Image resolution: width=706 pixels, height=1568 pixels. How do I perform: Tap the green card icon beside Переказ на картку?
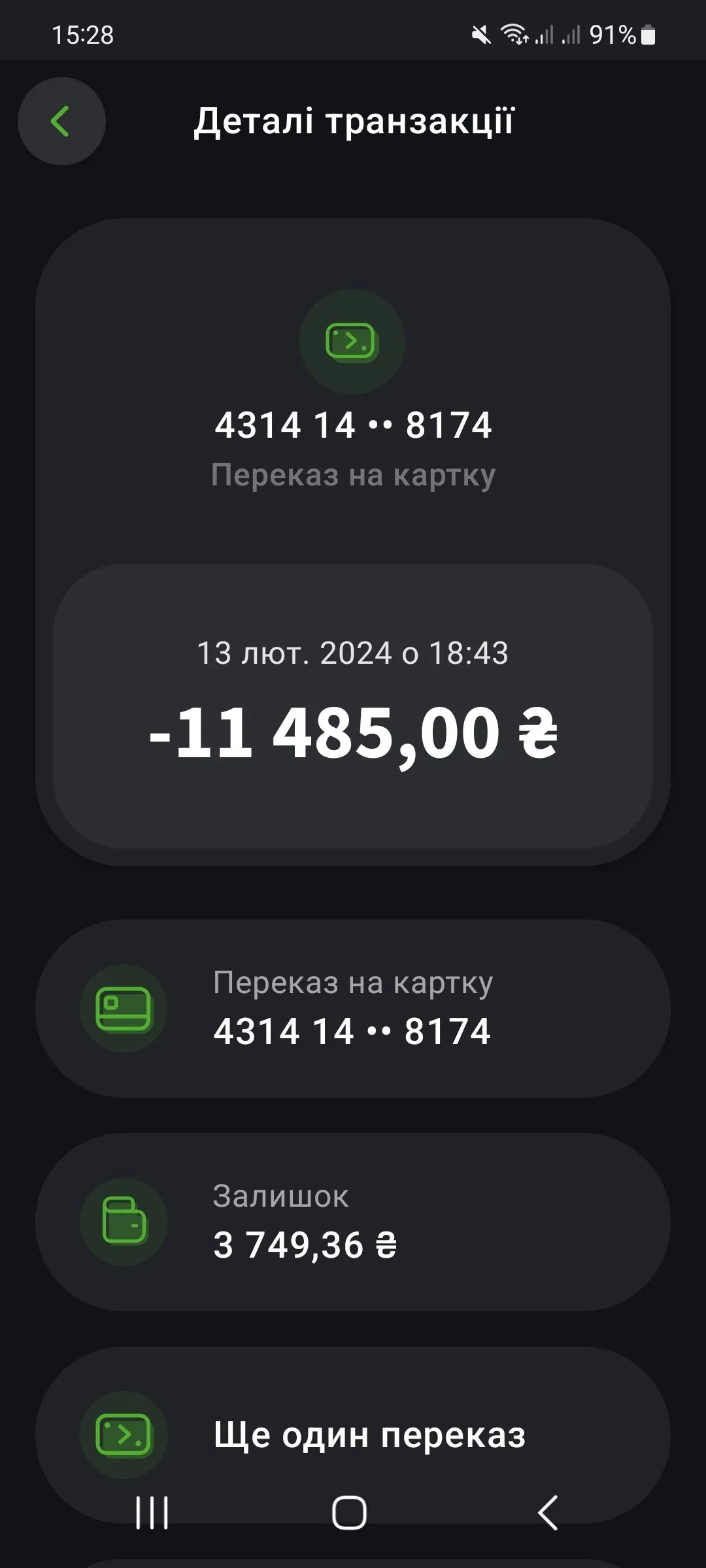point(124,1008)
